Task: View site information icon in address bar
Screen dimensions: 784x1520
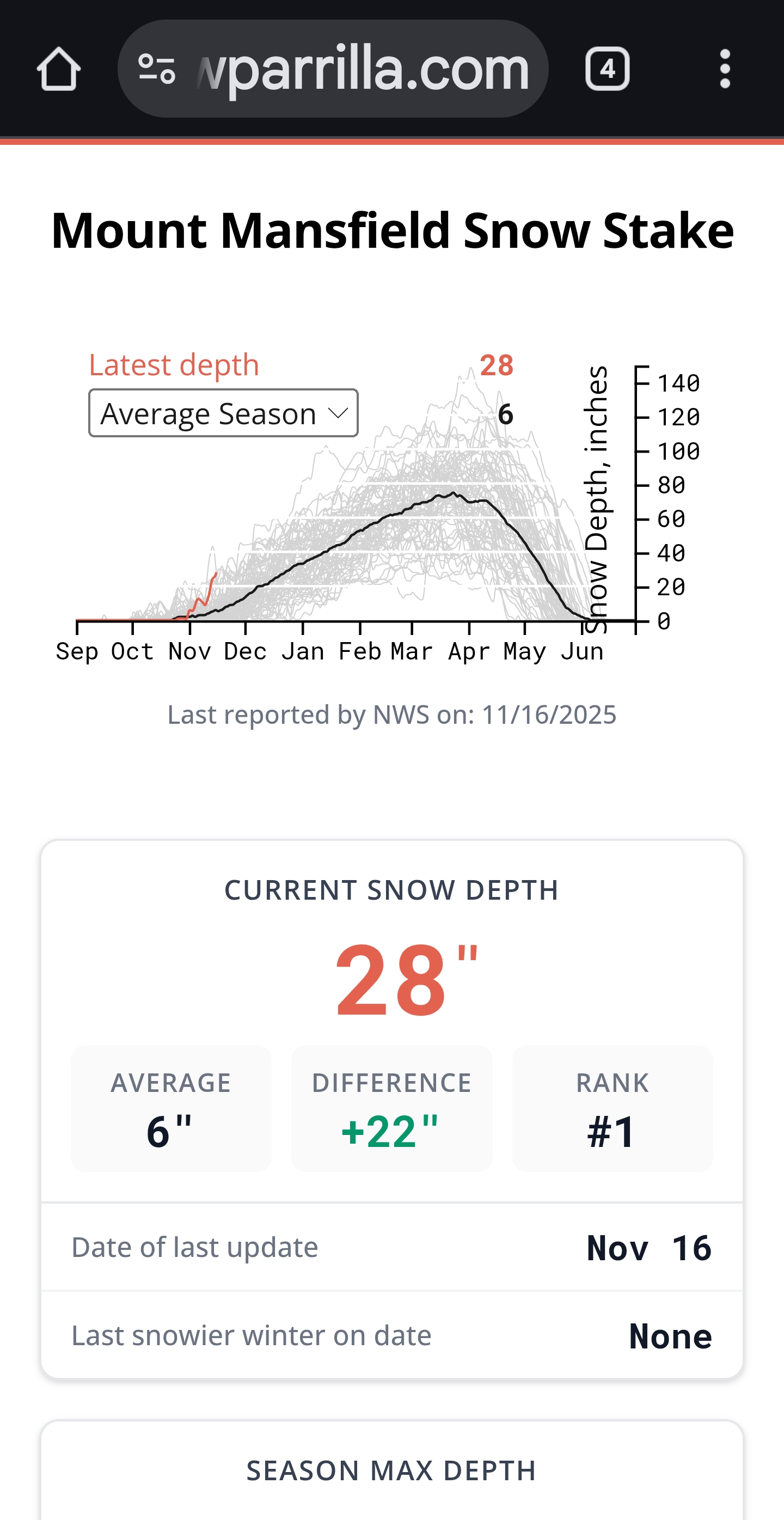Action: click(x=156, y=69)
